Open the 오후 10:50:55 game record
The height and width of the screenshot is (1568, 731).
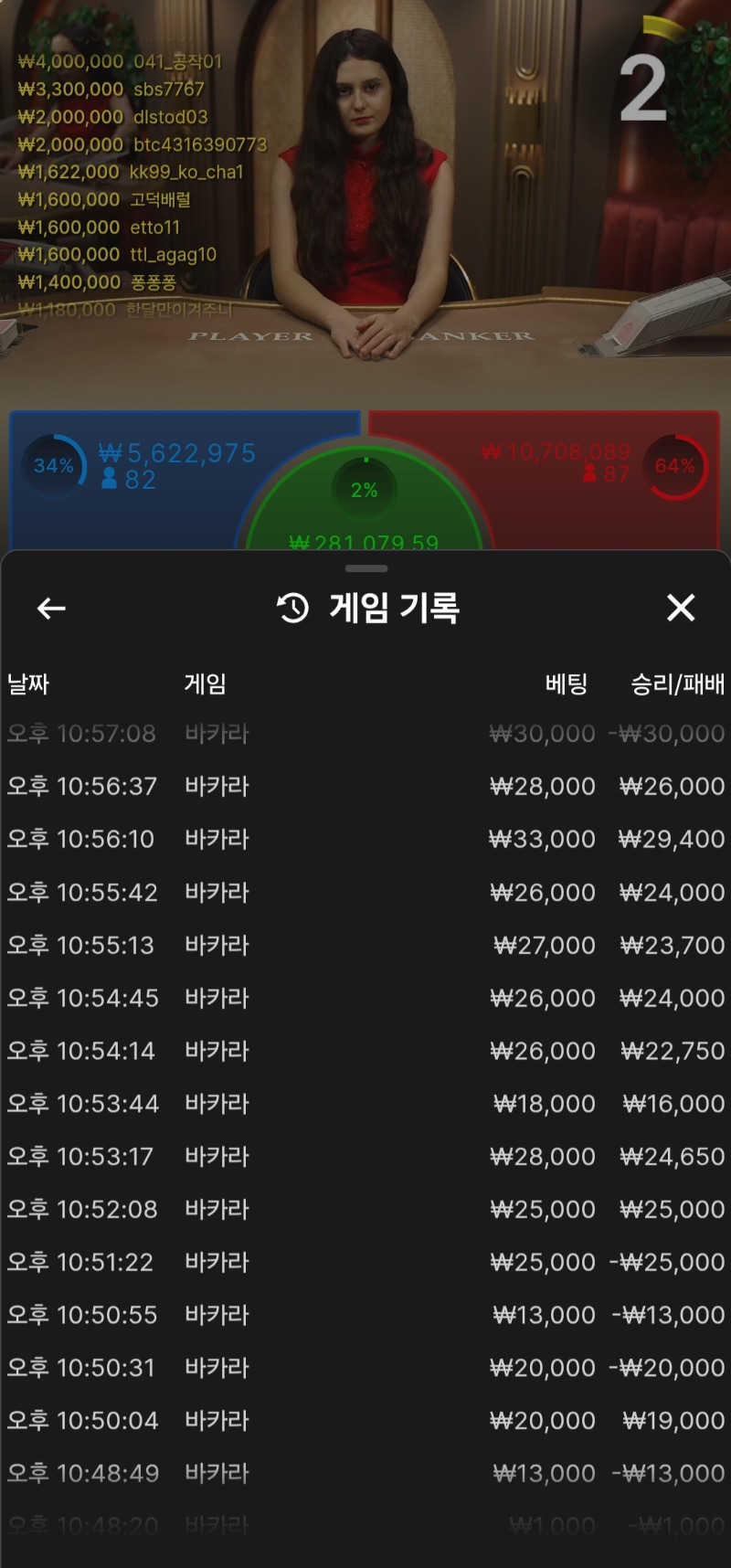click(x=365, y=1316)
